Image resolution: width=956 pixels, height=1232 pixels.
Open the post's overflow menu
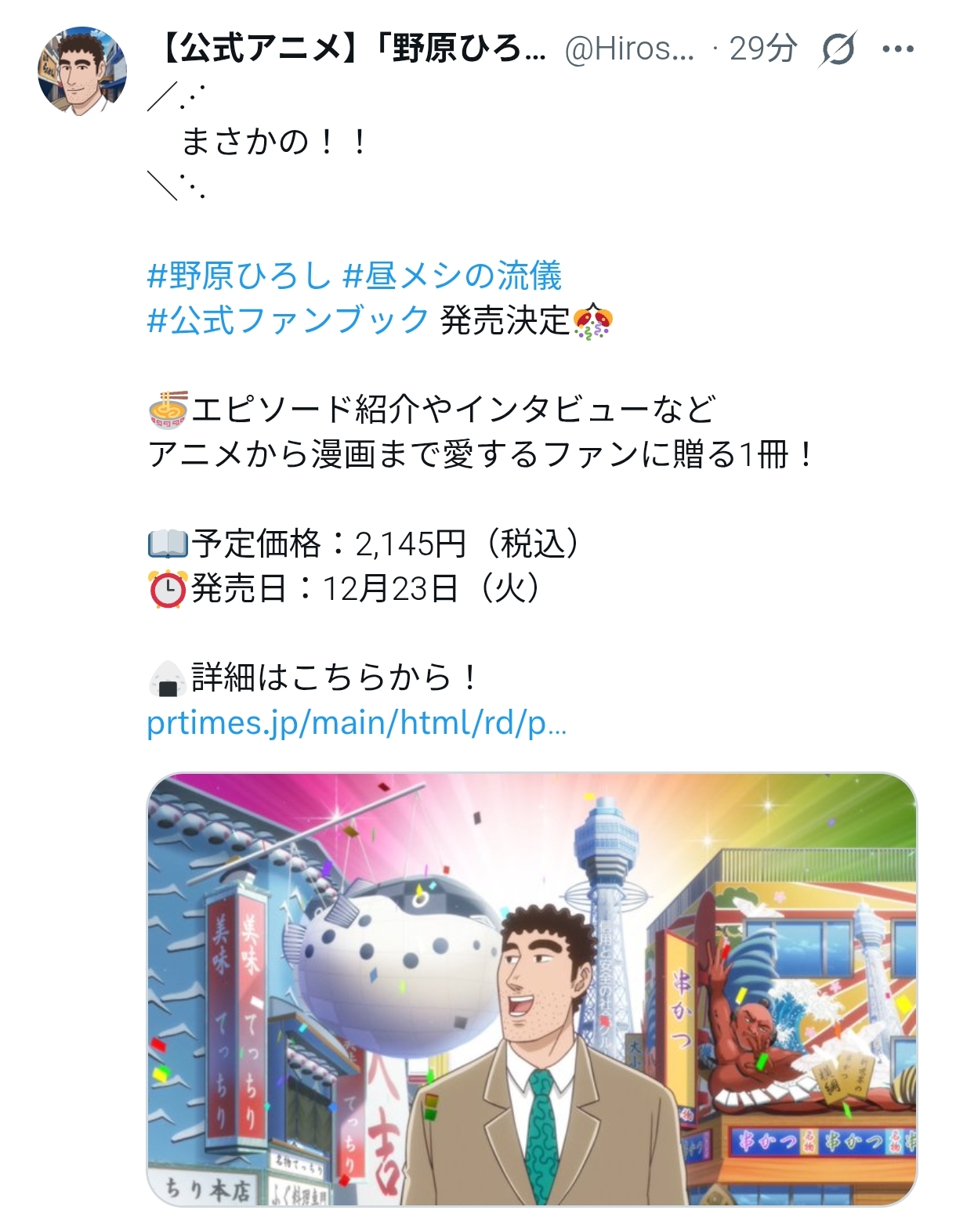(x=898, y=49)
